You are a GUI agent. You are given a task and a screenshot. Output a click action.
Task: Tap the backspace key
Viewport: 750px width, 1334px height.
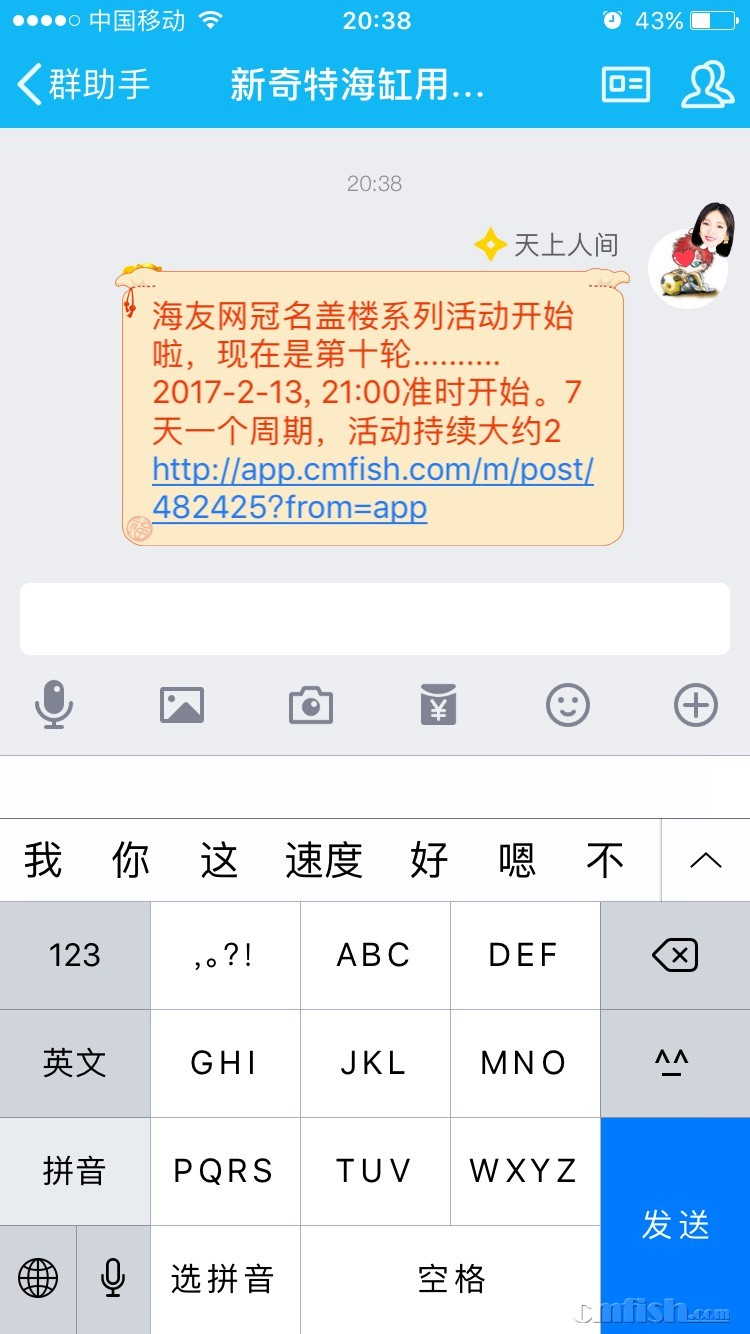click(675, 956)
